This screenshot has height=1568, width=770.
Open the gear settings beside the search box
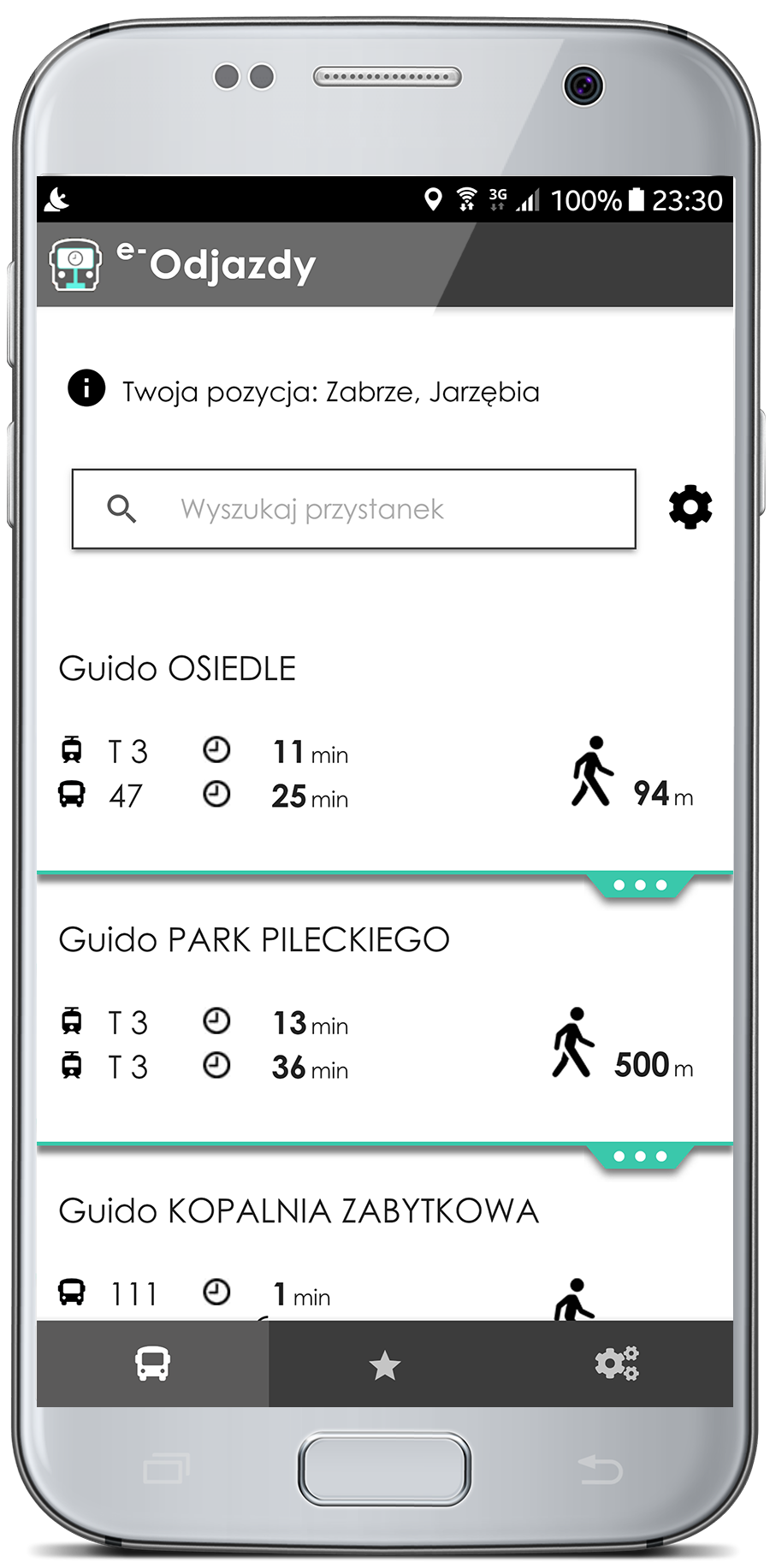(690, 508)
